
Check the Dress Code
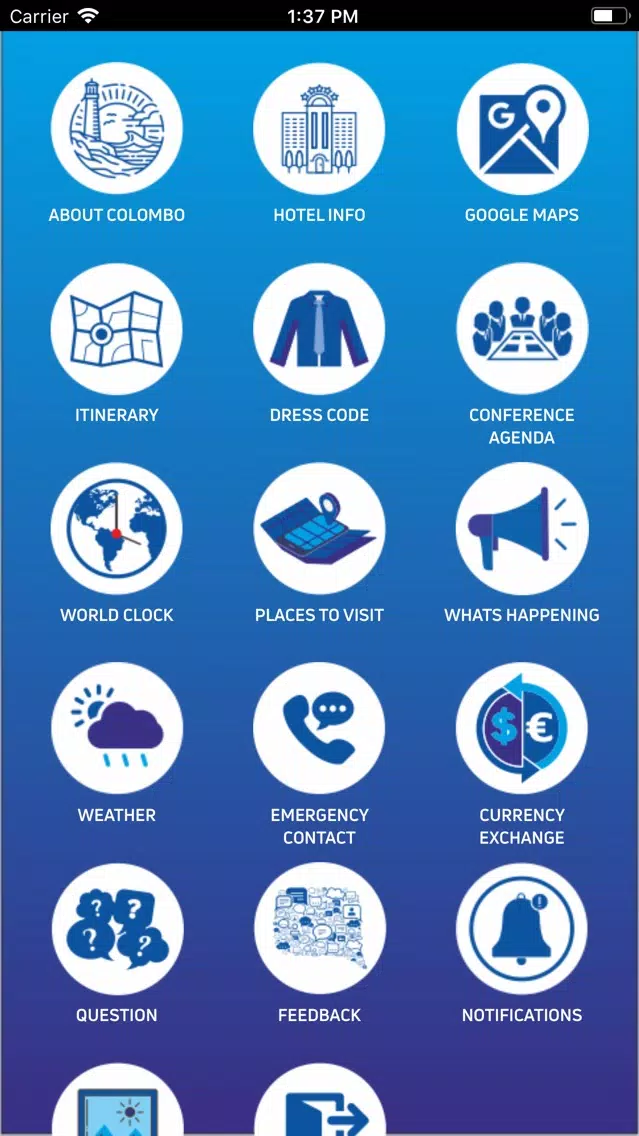pos(319,329)
